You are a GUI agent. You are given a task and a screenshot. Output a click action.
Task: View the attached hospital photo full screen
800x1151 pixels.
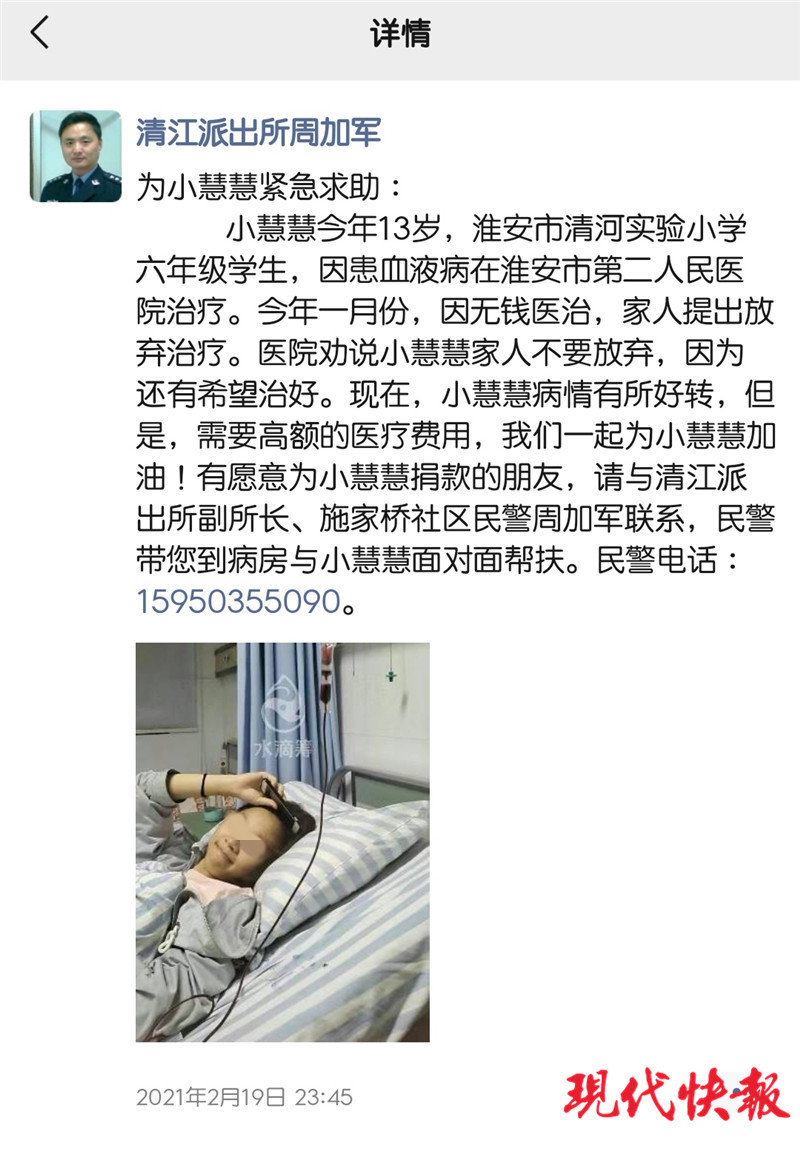[283, 841]
